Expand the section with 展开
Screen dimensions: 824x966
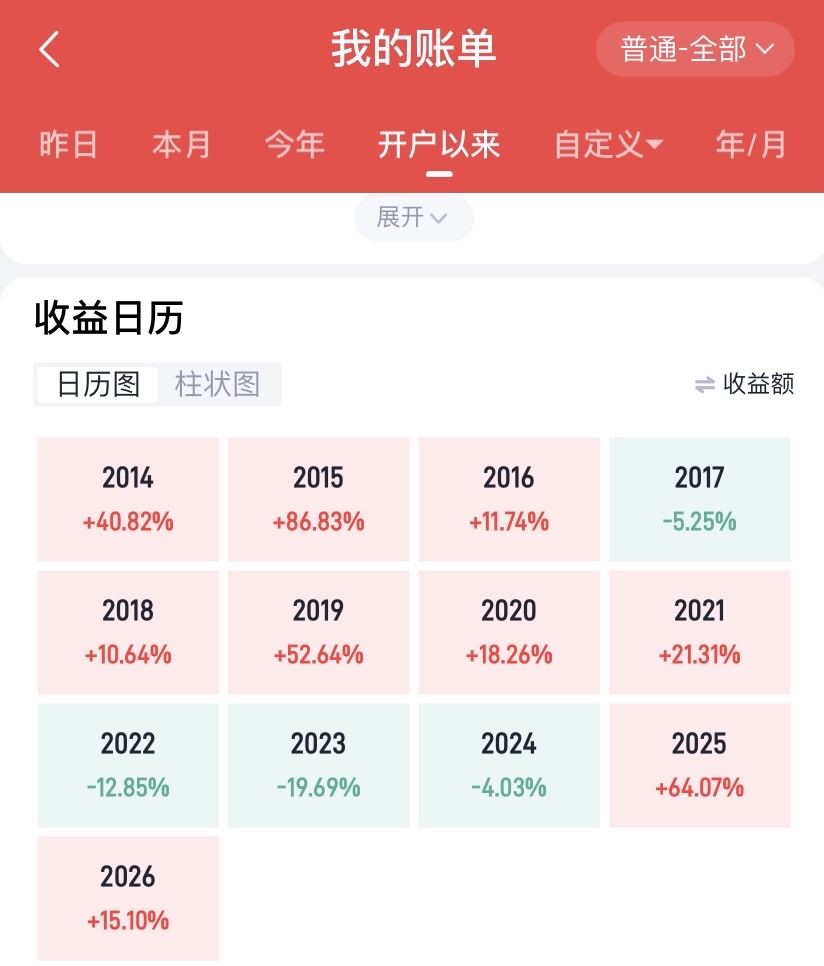(x=413, y=217)
